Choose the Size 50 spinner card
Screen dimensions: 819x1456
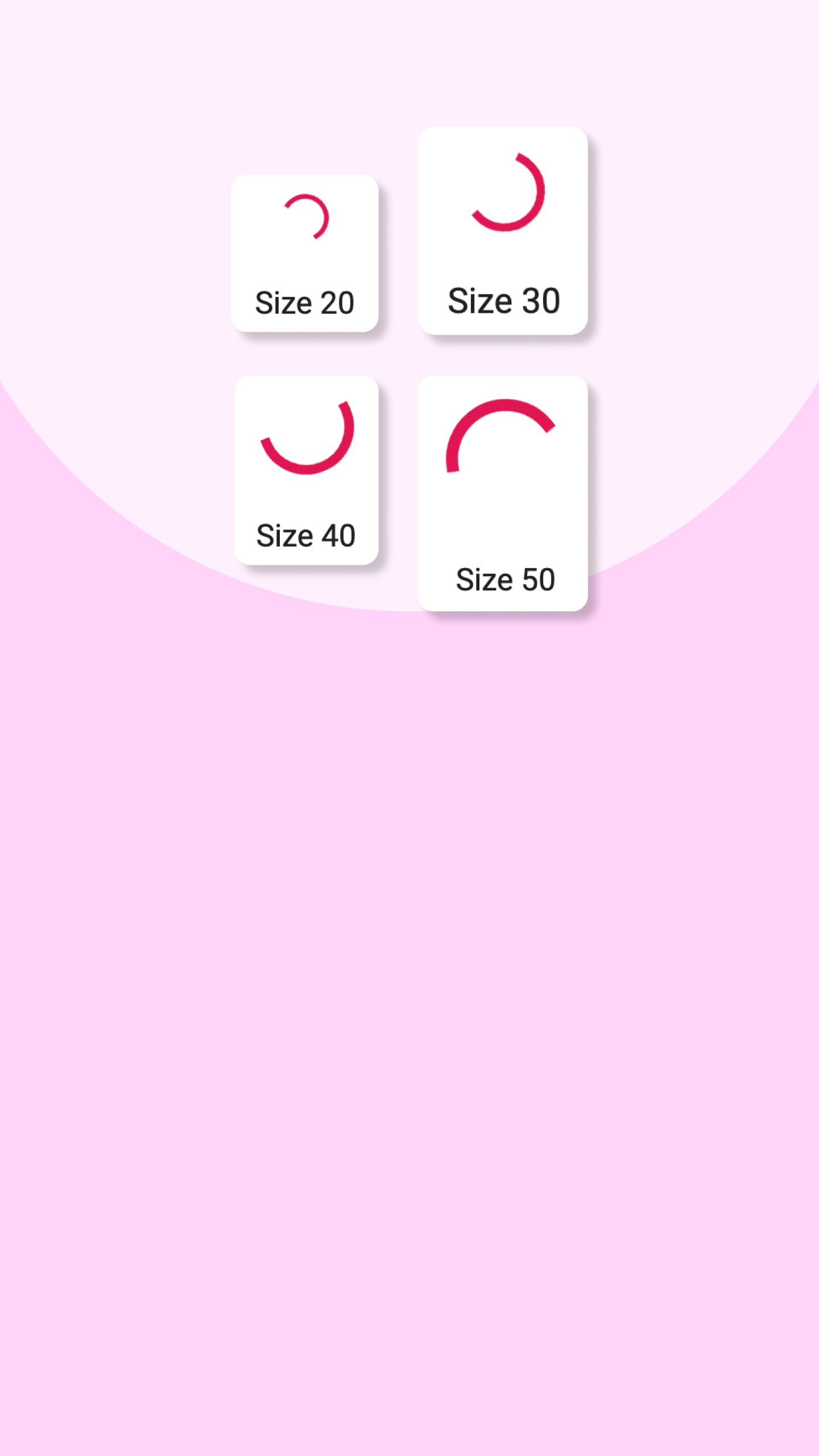coord(503,493)
